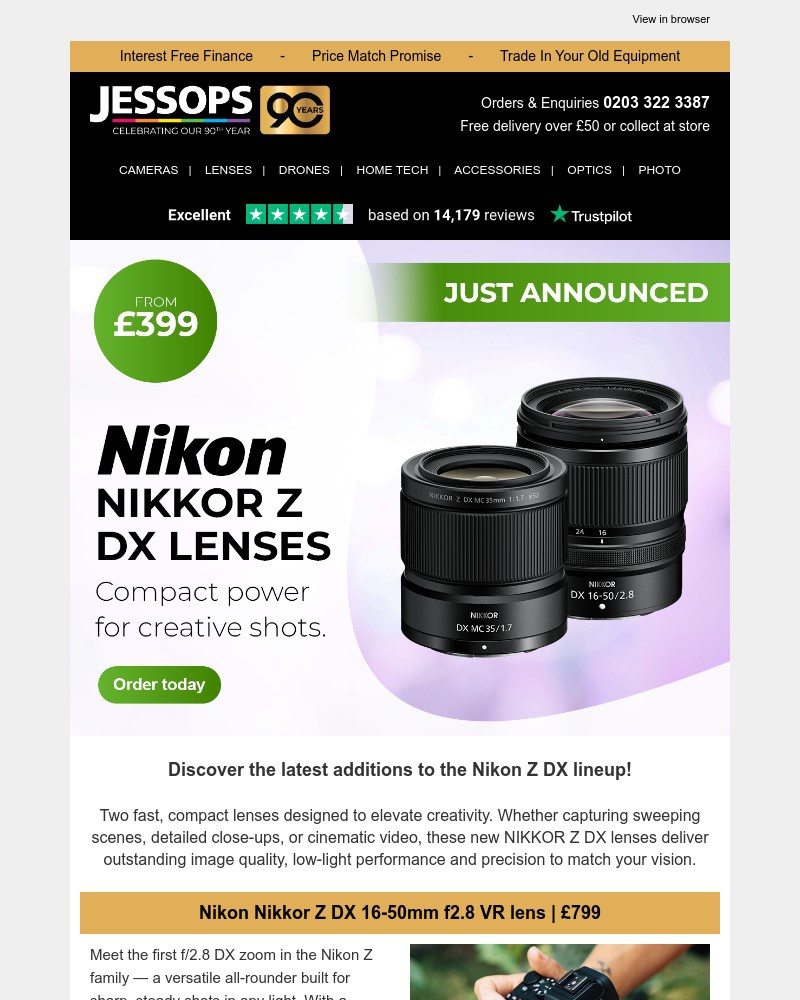The image size is (800, 1000).
Task: Open the Interest Free Finance link
Action: (186, 56)
